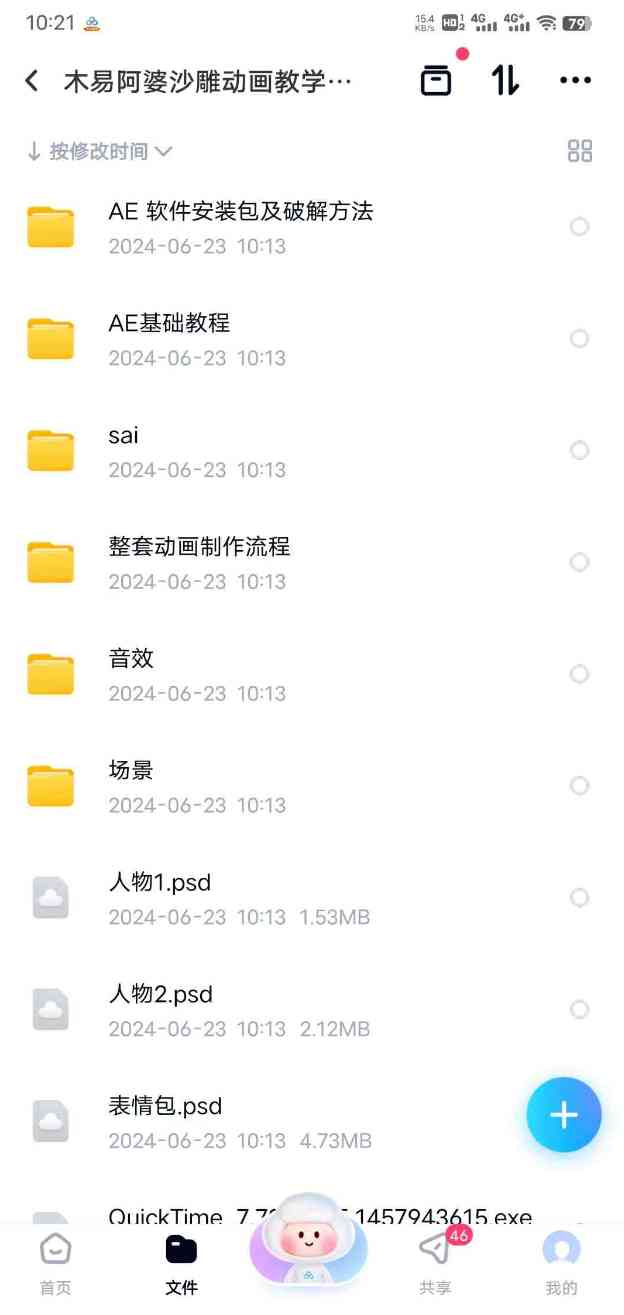
Task: Open the archive box icon in header
Action: (x=436, y=81)
